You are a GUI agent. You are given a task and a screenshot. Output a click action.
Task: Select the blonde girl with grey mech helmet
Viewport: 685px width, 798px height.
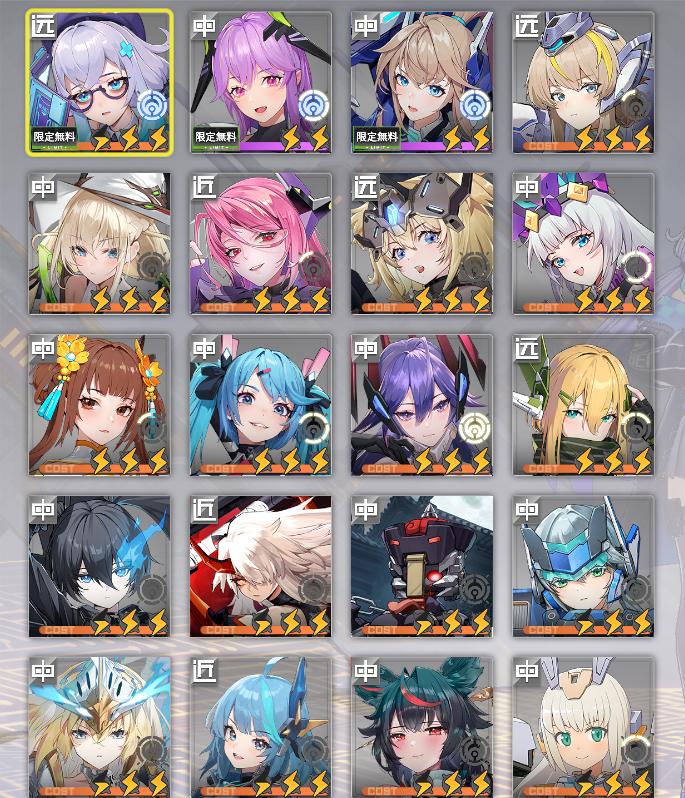[x=422, y=243]
